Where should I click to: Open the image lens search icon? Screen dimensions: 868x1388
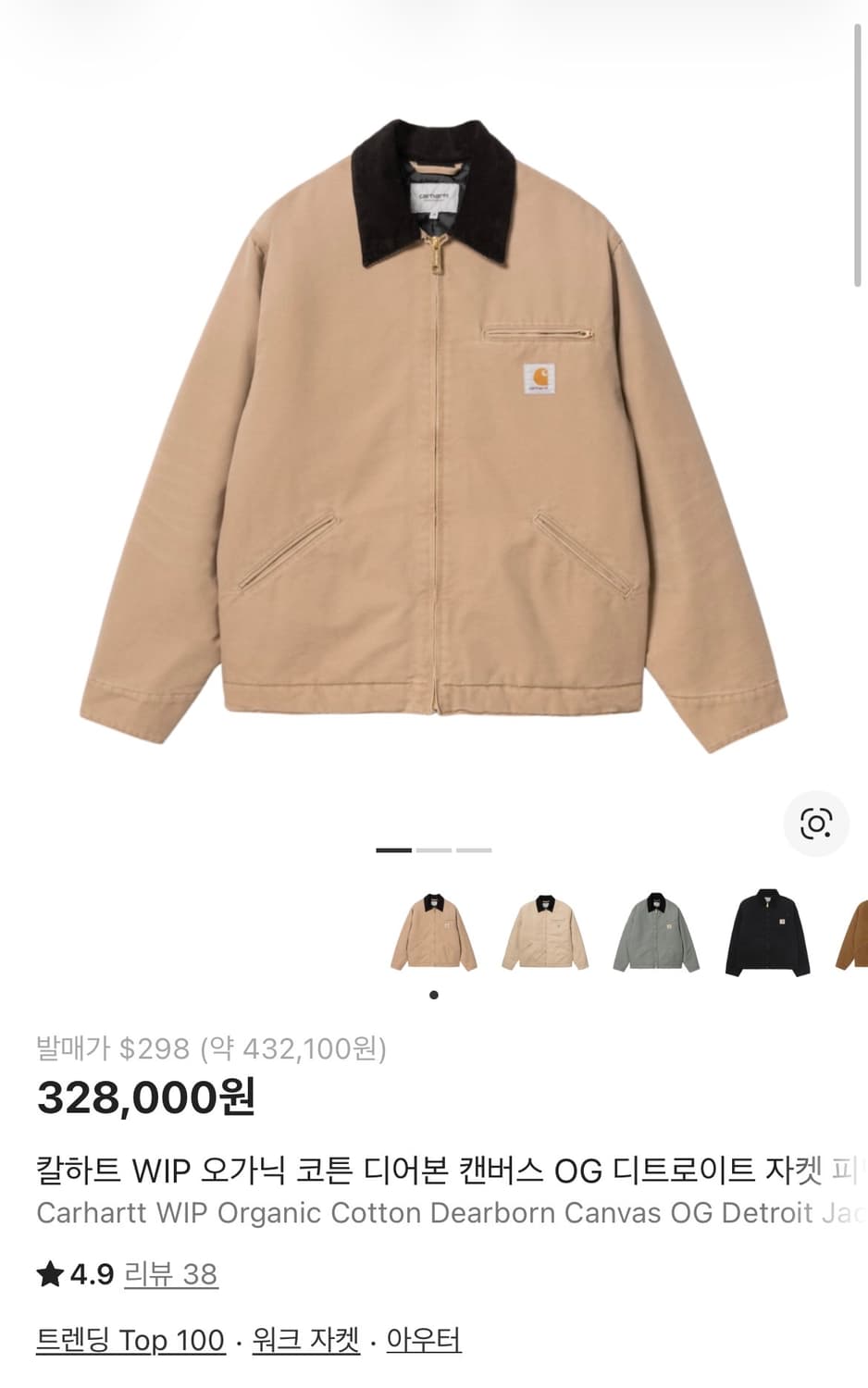tap(815, 824)
